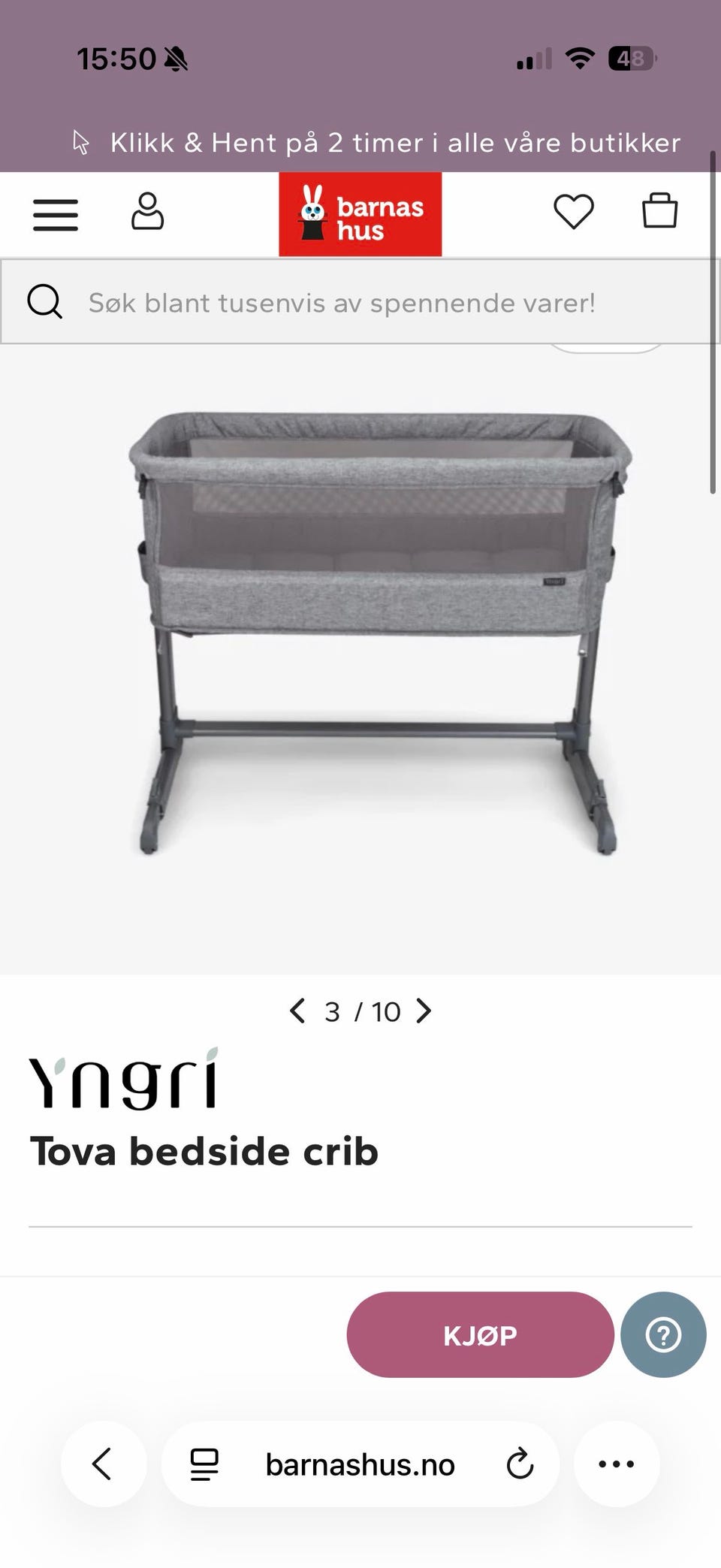Image resolution: width=721 pixels, height=1568 pixels.
Task: Go to Barnas Hus home logo
Action: pos(360,214)
